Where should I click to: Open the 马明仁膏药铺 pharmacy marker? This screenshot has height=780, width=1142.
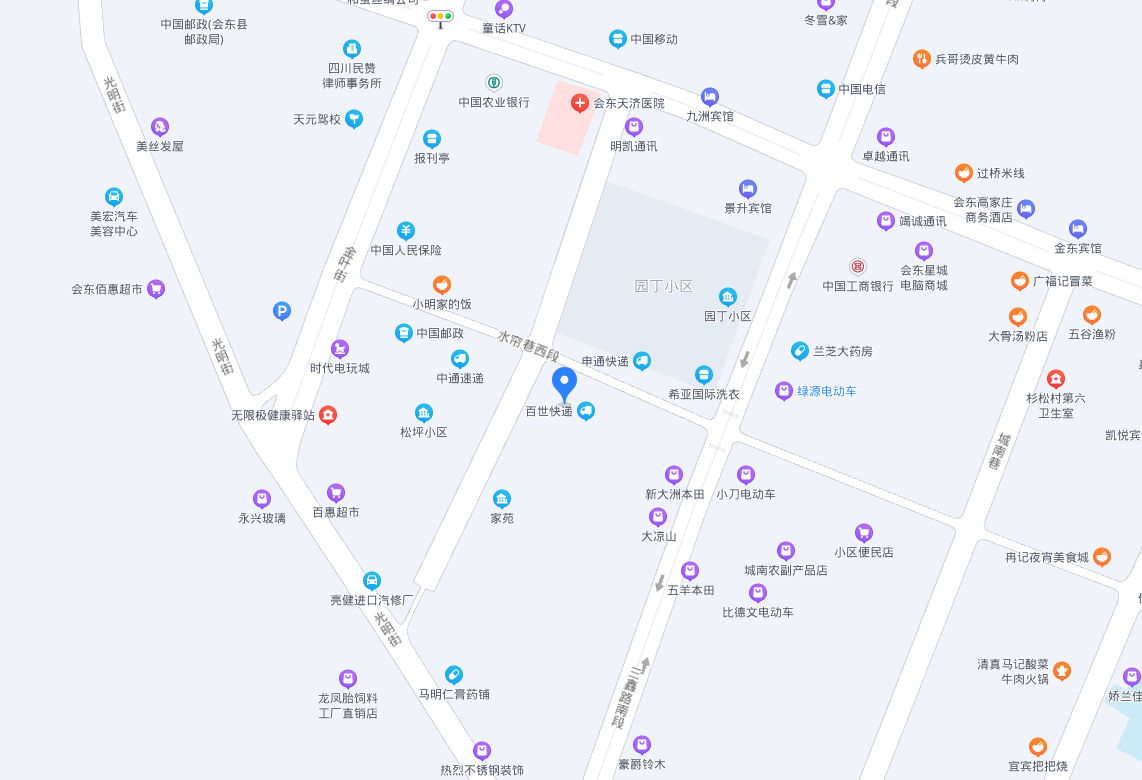pyautogui.click(x=454, y=675)
